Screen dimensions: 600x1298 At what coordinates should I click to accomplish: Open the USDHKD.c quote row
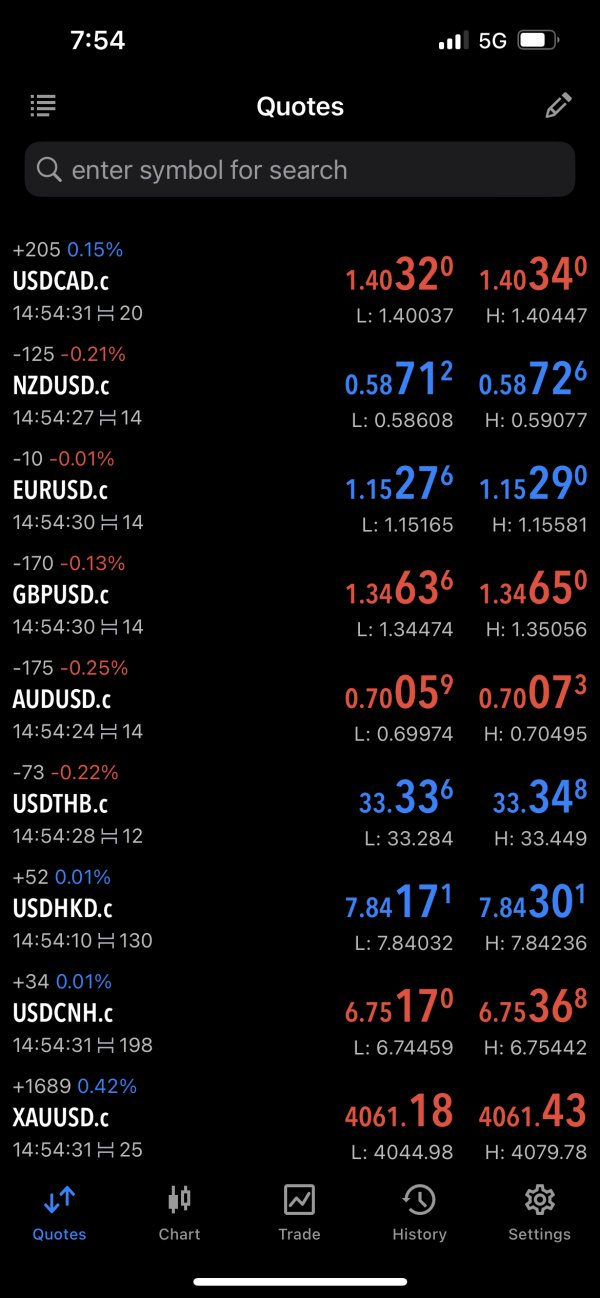pyautogui.click(x=300, y=909)
